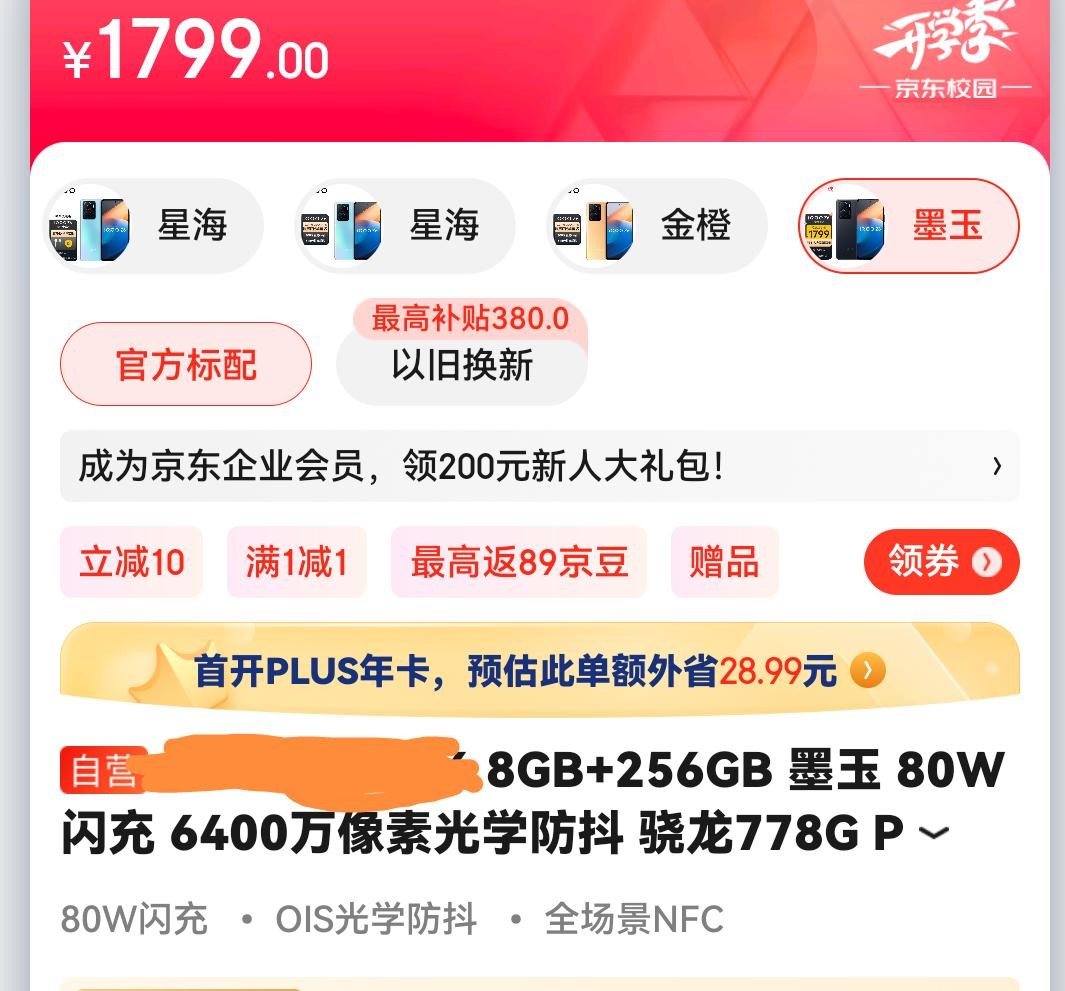Tap the 领券 coupon button
This screenshot has width=1065, height=991.
click(941, 562)
